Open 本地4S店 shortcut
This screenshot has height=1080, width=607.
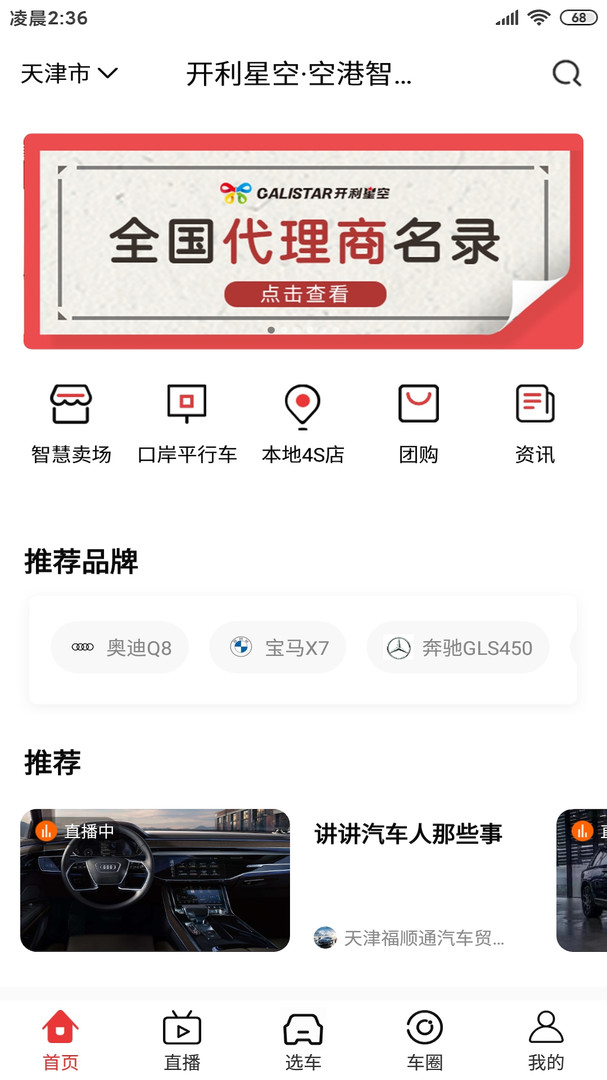(303, 424)
